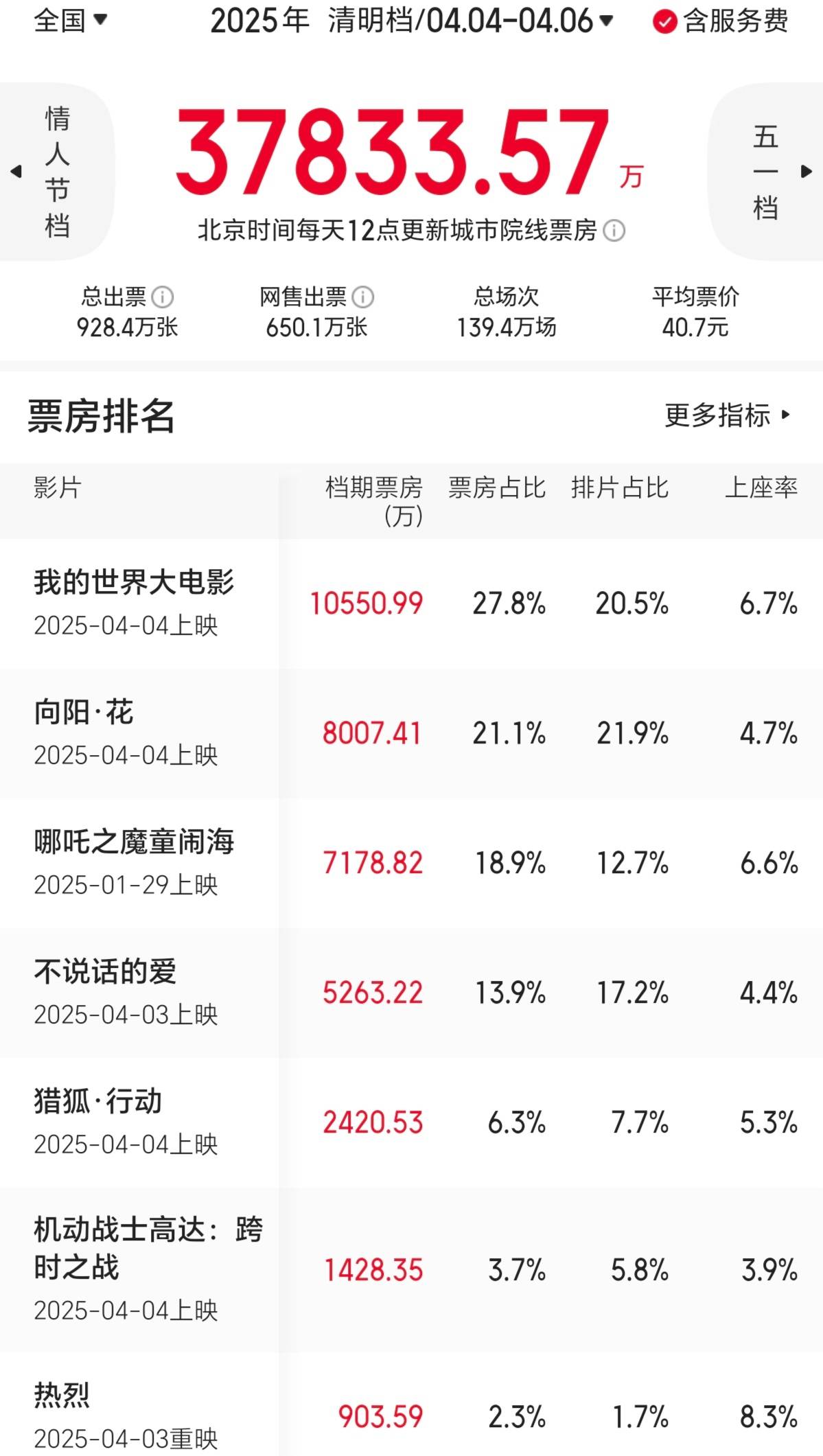
Task: Open the 我的世界大电影 row
Action: [x=411, y=603]
